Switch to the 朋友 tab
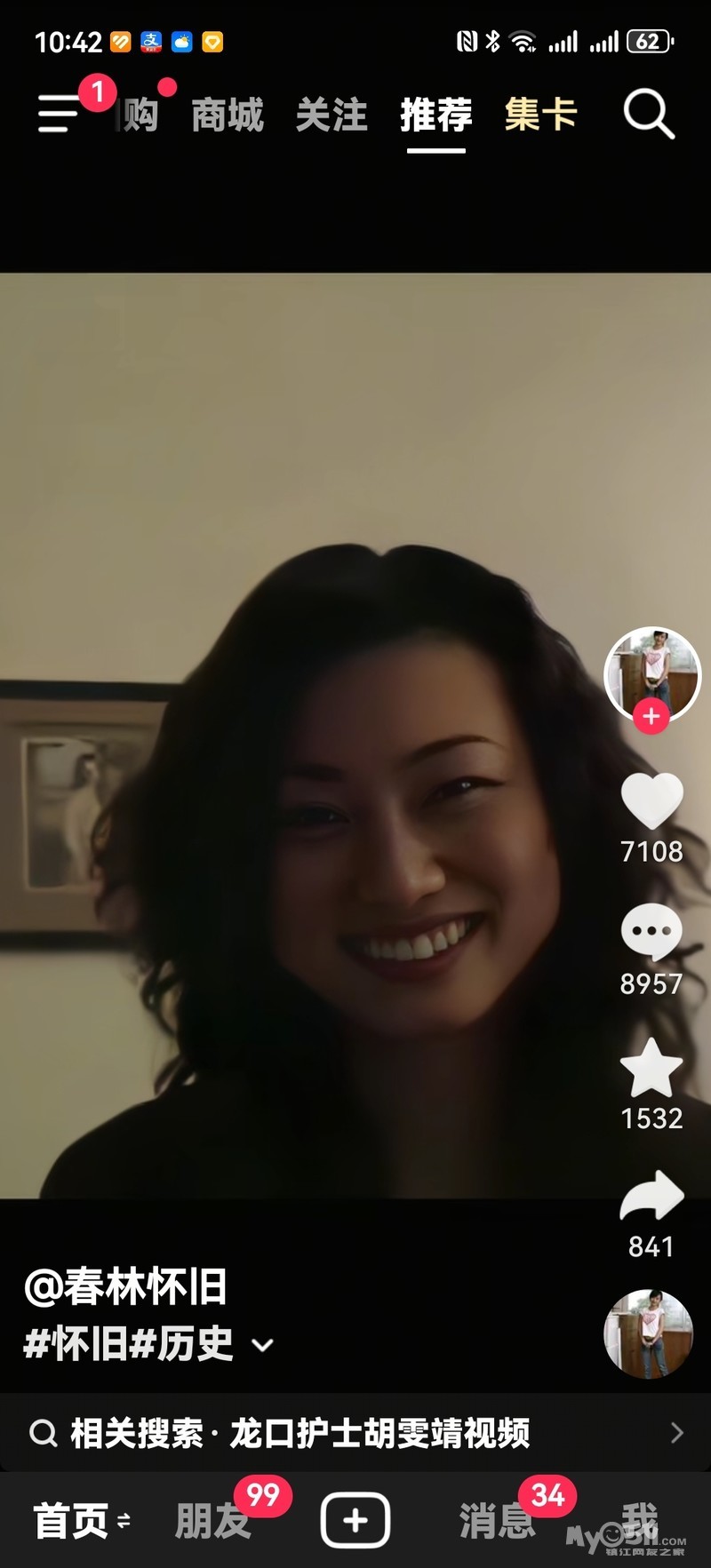This screenshot has height=1568, width=711. pos(213,1521)
